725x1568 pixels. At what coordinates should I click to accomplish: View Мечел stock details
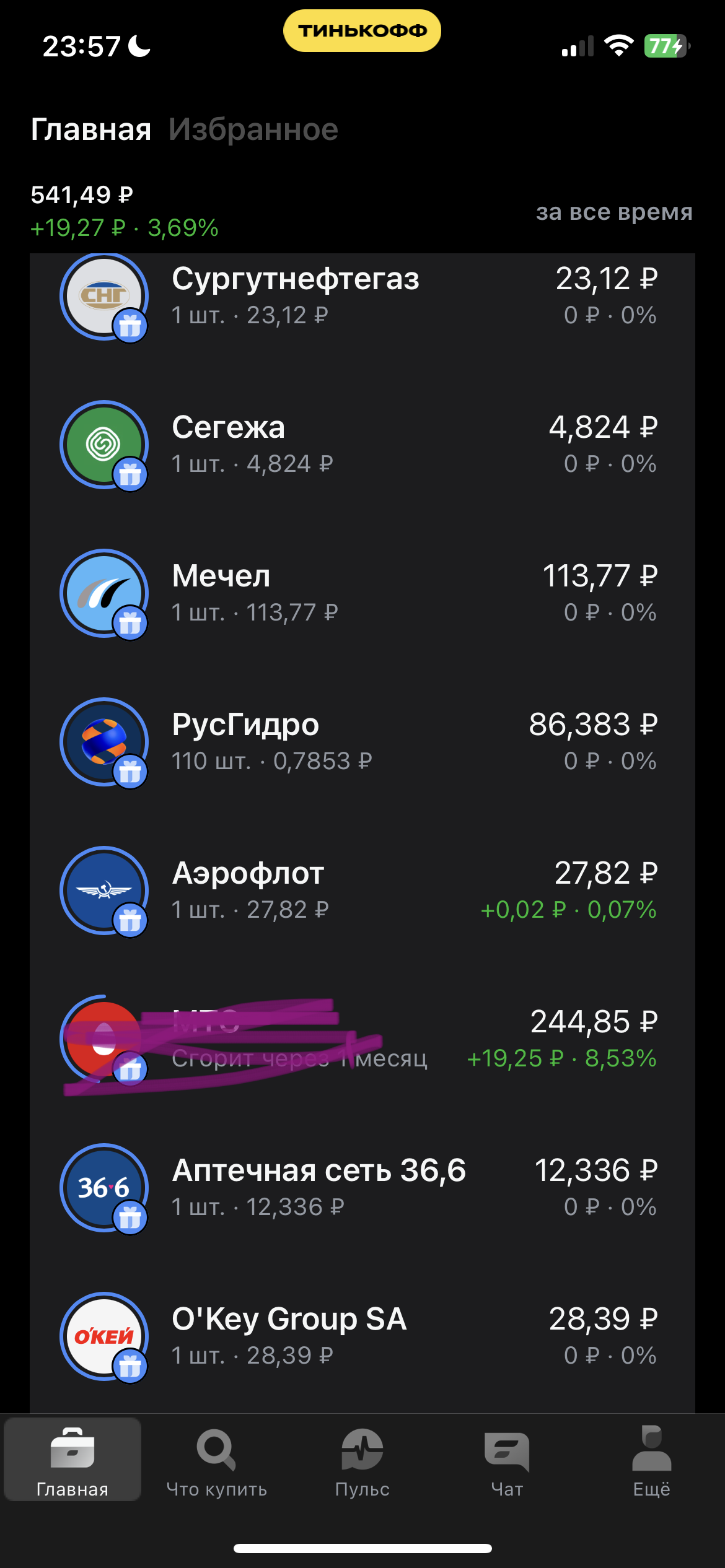coord(362,594)
